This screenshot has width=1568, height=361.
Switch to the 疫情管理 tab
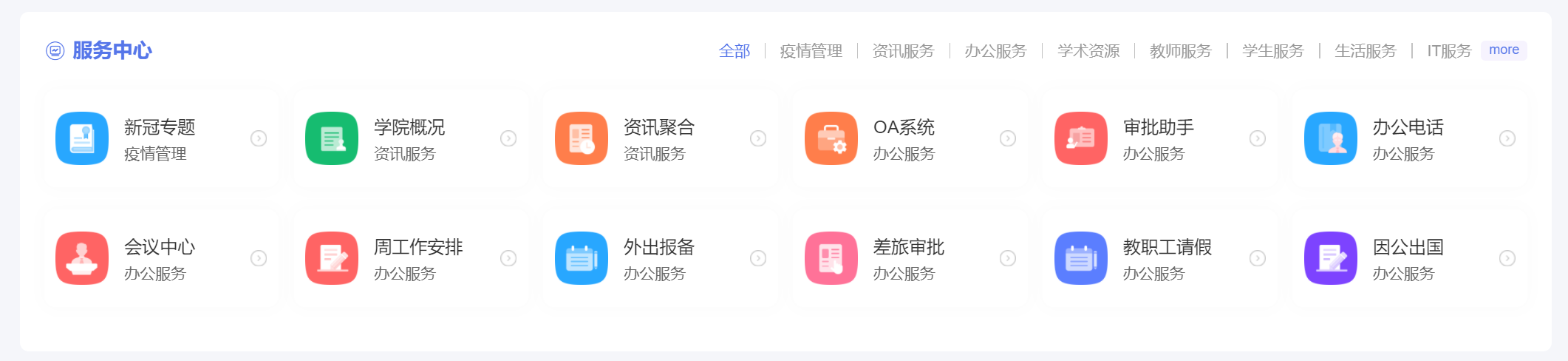[811, 51]
